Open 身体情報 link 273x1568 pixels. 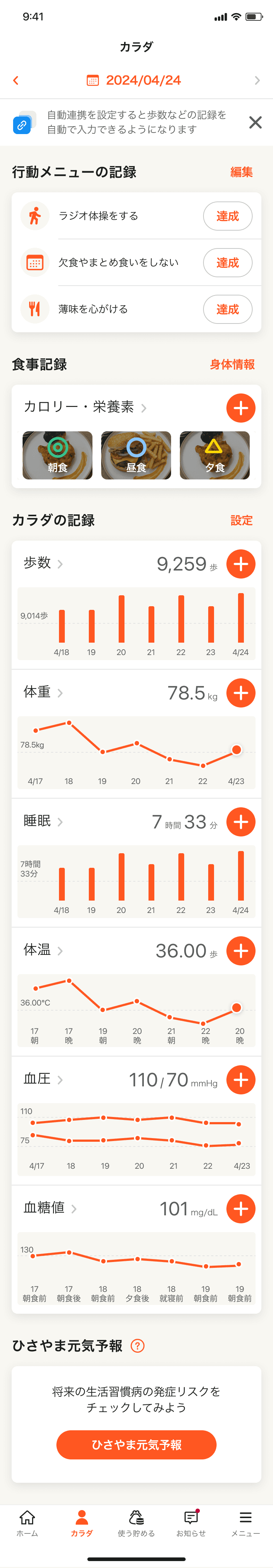232,365
